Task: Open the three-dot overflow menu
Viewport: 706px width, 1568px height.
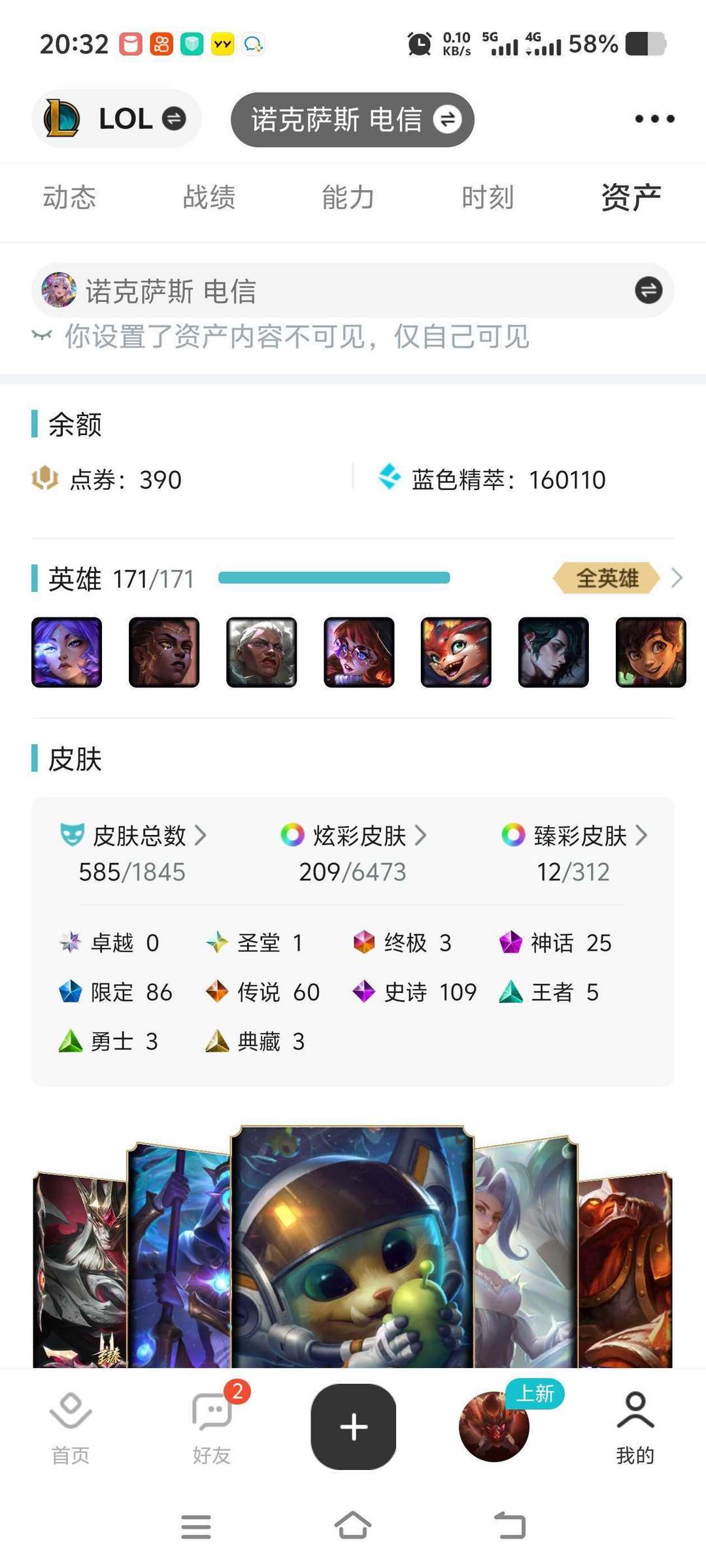Action: (654, 119)
